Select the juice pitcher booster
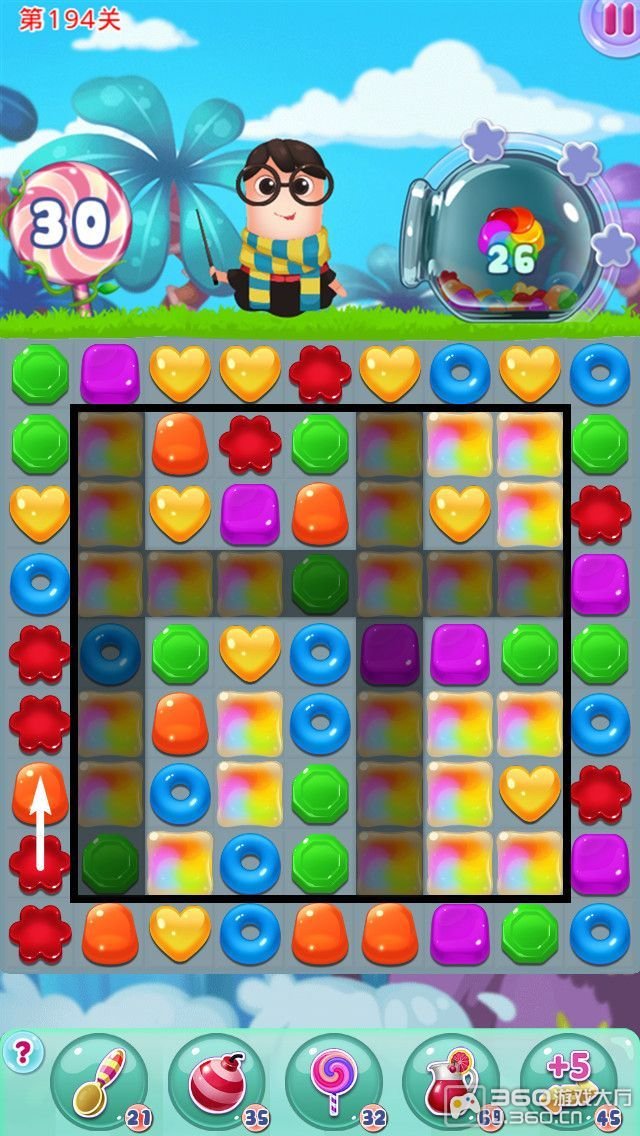The image size is (640, 1136). 450,1081
